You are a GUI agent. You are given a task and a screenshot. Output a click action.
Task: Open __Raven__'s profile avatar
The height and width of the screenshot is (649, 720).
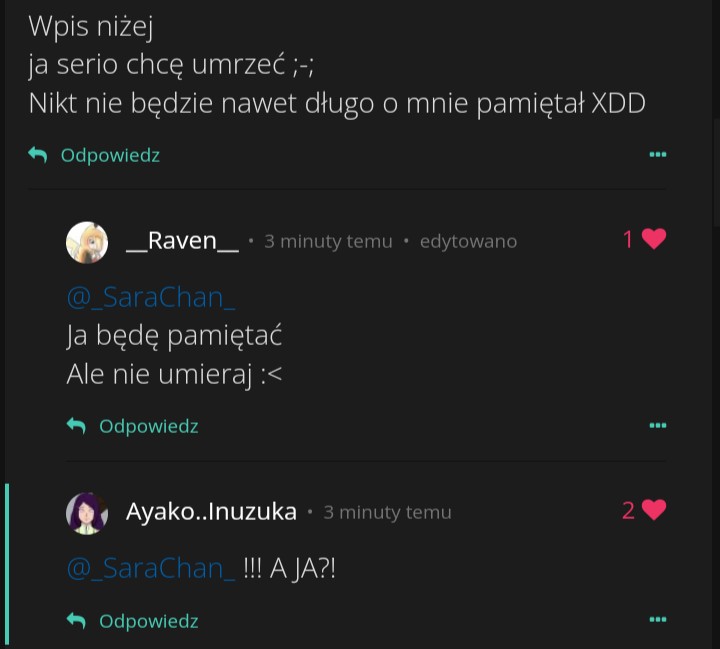[x=87, y=242]
